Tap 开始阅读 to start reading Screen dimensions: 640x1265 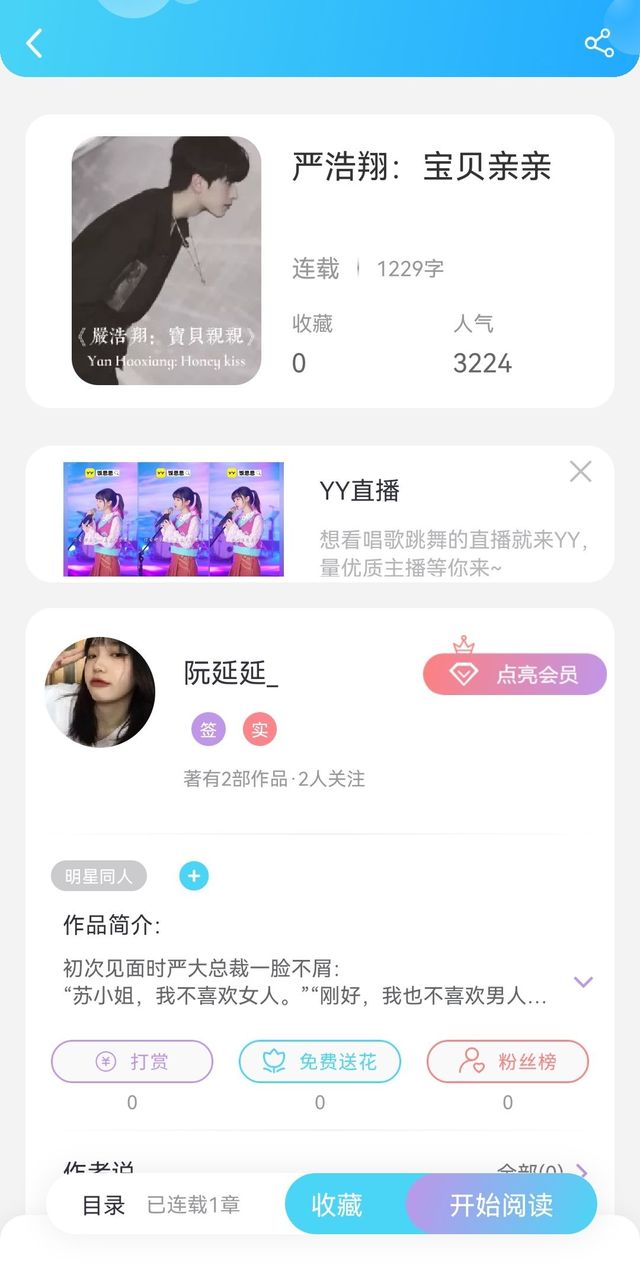click(x=501, y=1205)
